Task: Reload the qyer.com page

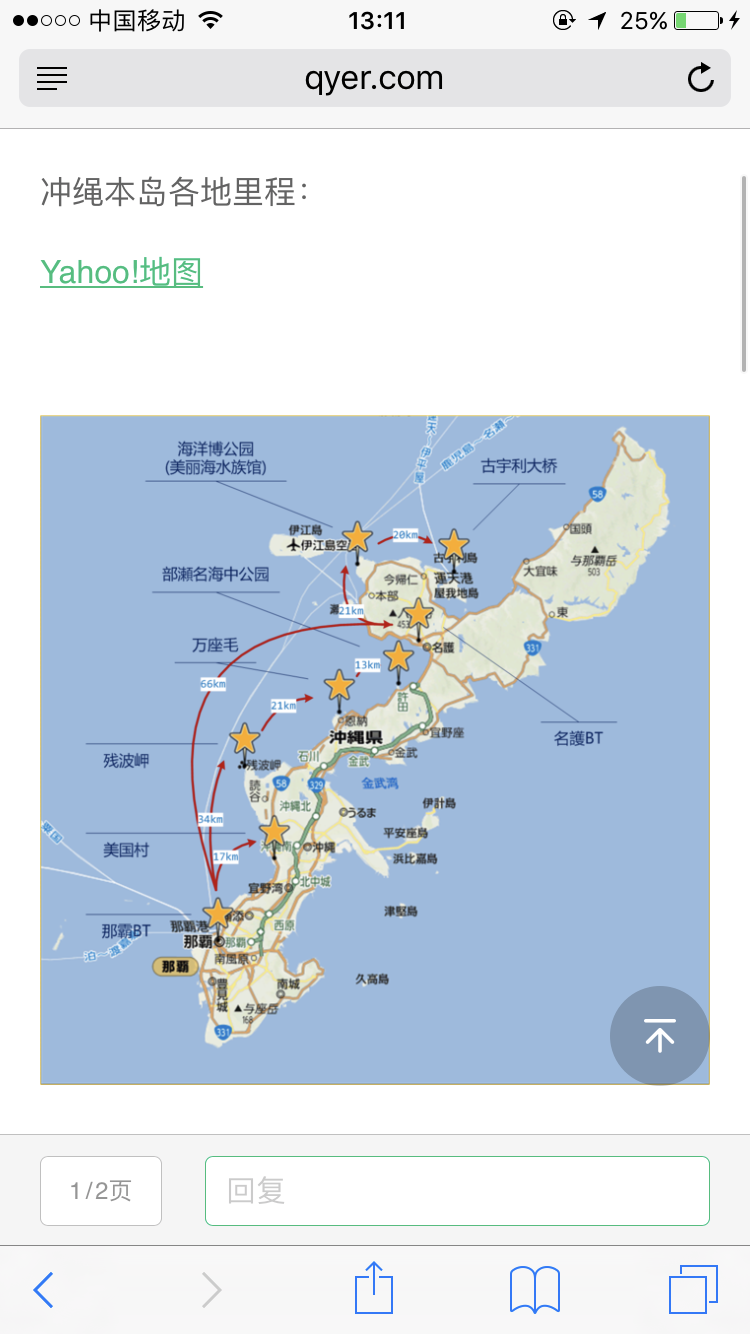Action: click(700, 79)
